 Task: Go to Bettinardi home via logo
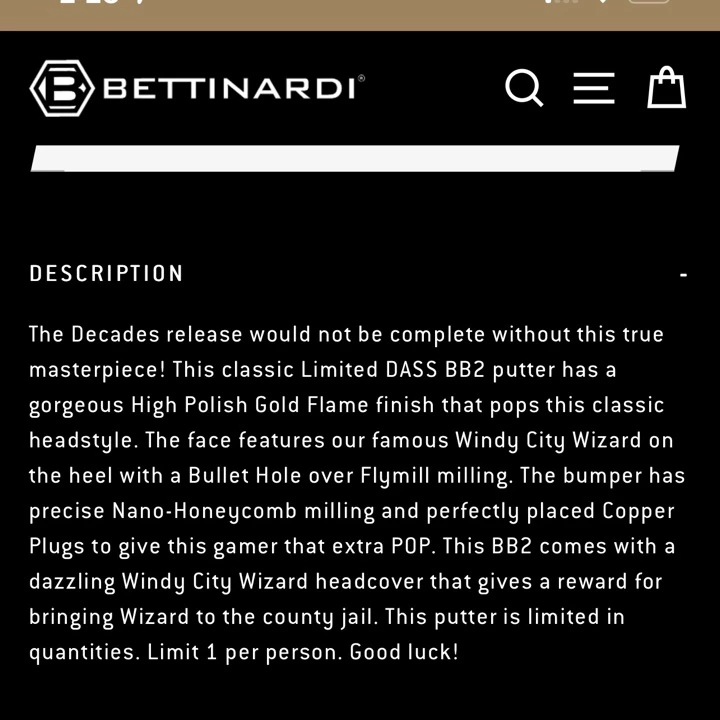(x=197, y=88)
